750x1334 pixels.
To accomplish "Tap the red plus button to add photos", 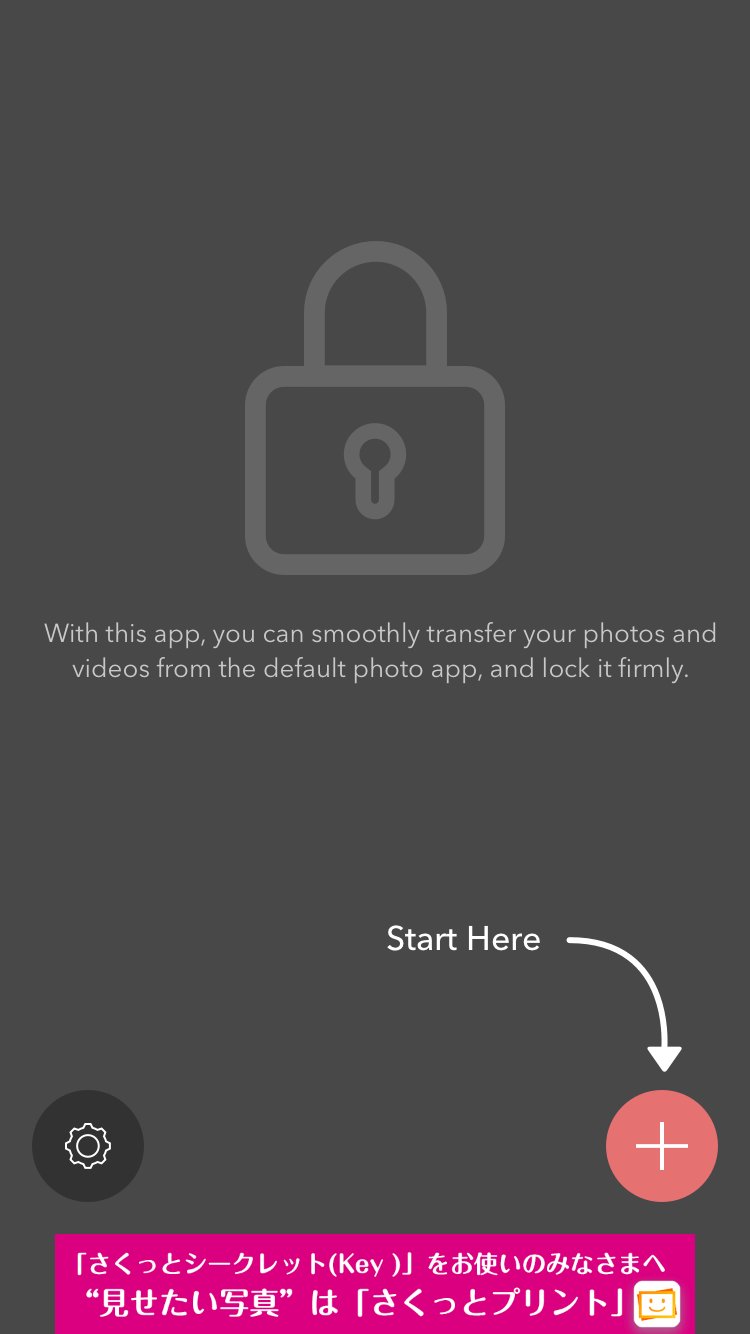I will pyautogui.click(x=662, y=1146).
